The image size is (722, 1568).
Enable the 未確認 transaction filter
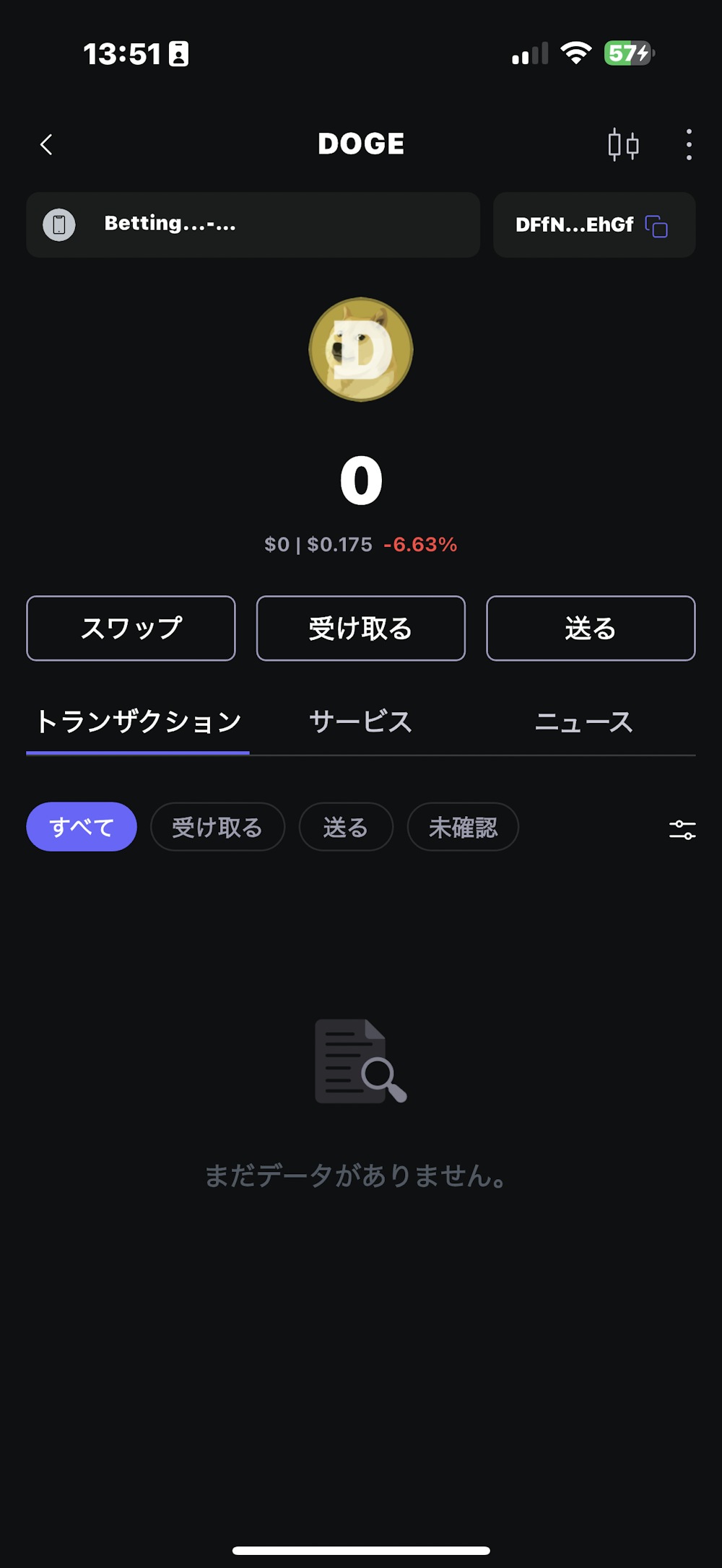point(463,828)
